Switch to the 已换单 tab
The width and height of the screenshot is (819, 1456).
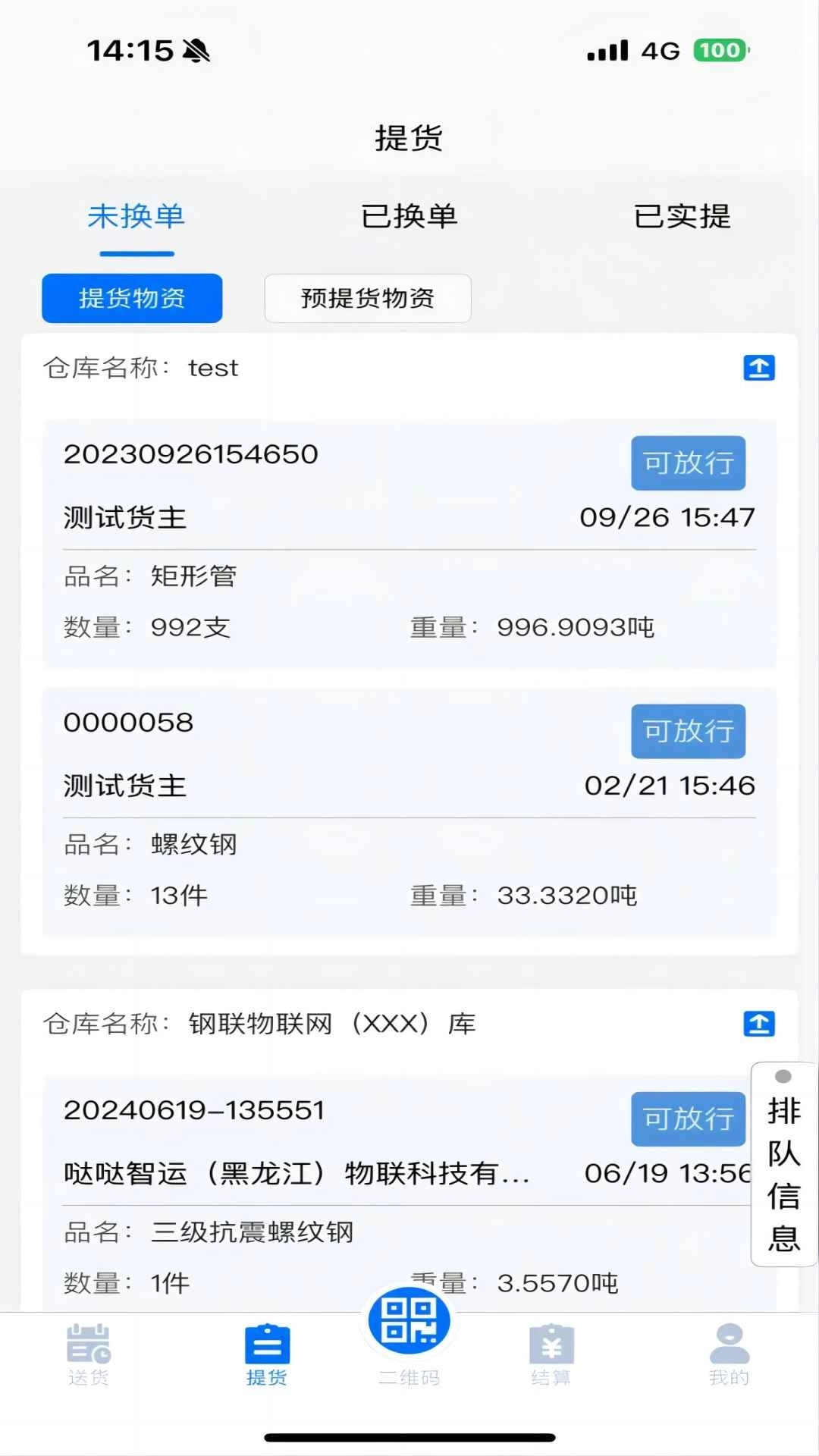pyautogui.click(x=409, y=217)
